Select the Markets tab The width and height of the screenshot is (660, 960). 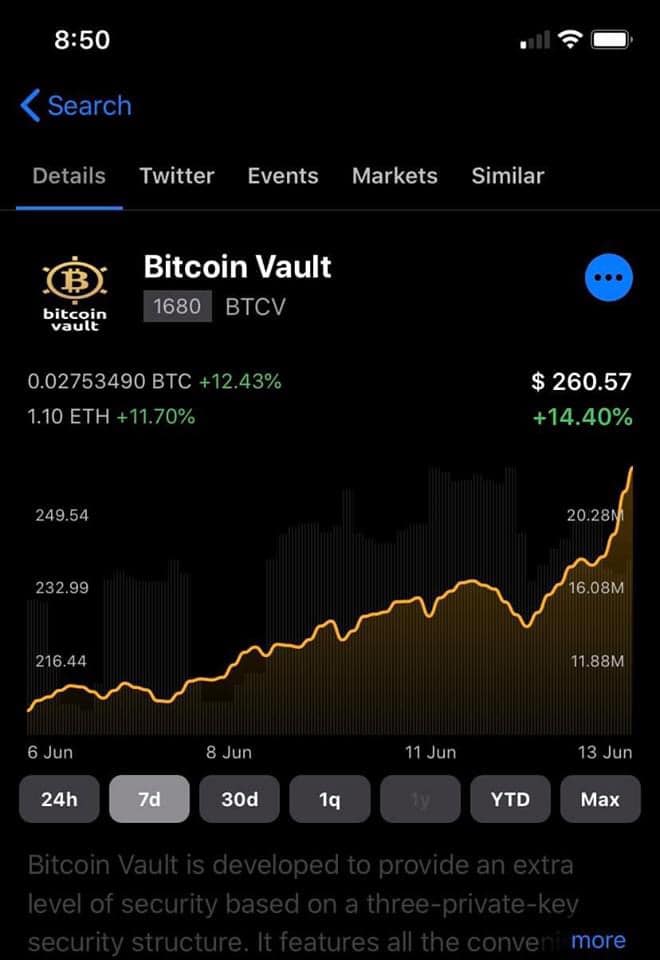(x=395, y=176)
